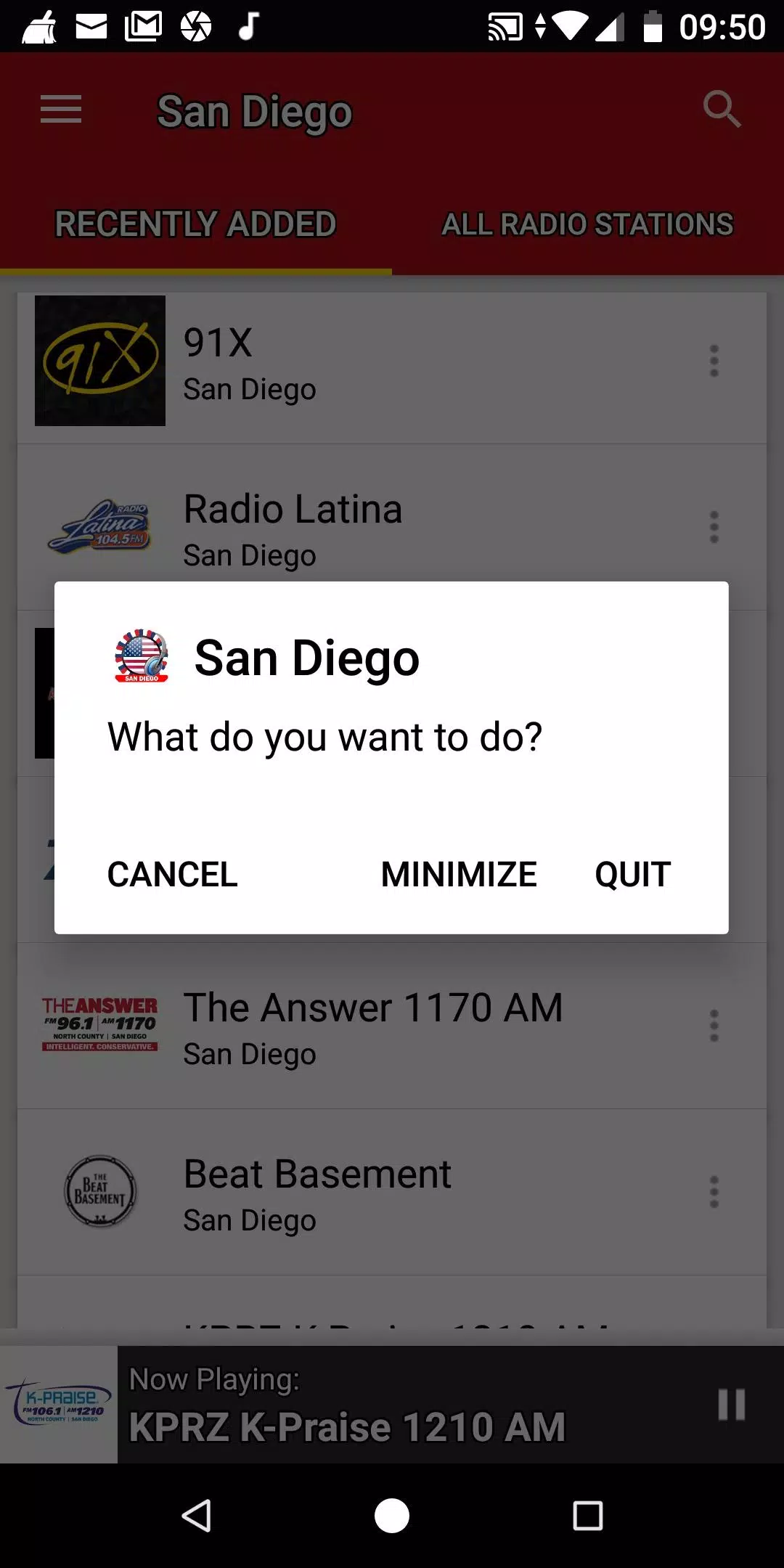
Task: Select Quit to close the app
Action: pos(632,874)
